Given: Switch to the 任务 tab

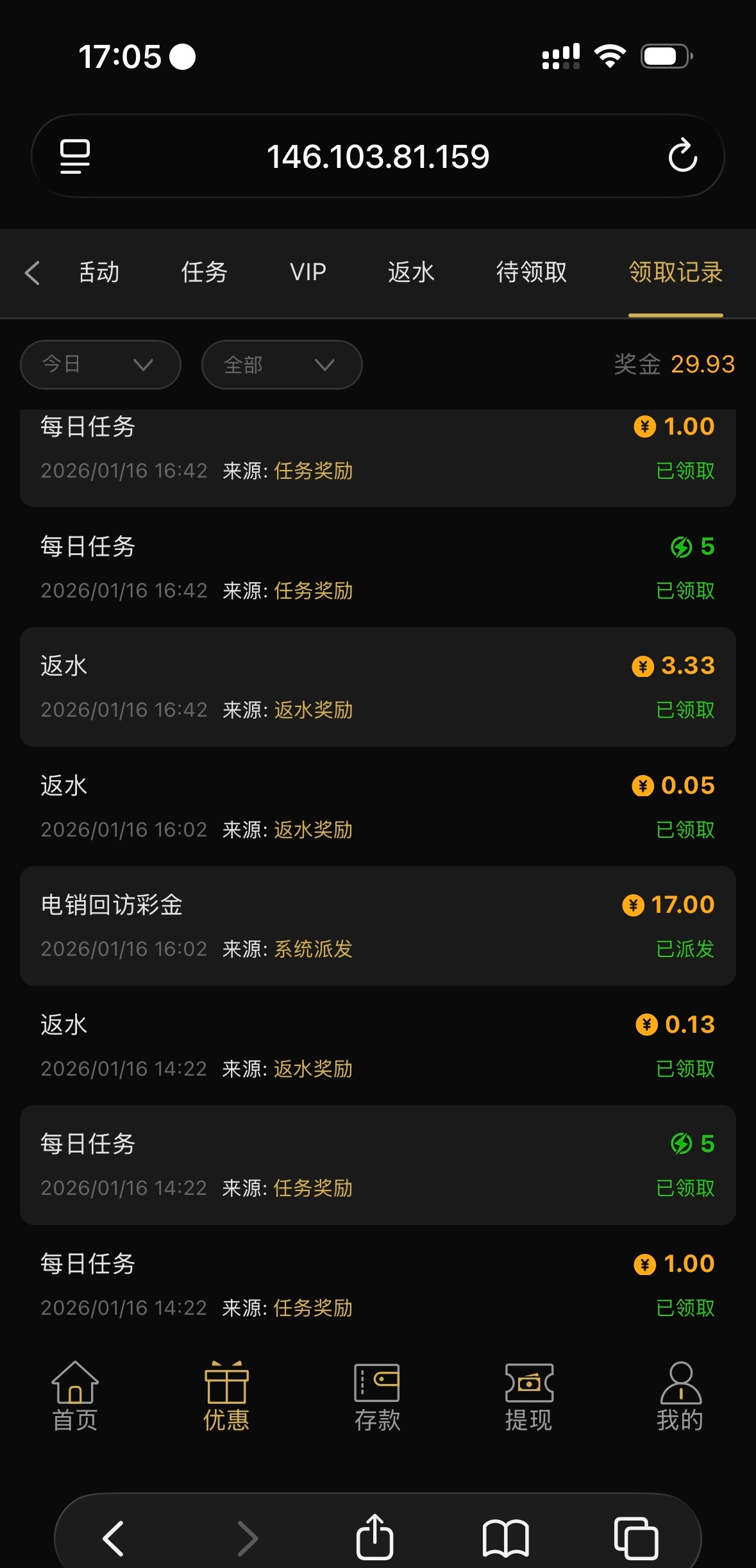Looking at the screenshot, I should click(204, 272).
